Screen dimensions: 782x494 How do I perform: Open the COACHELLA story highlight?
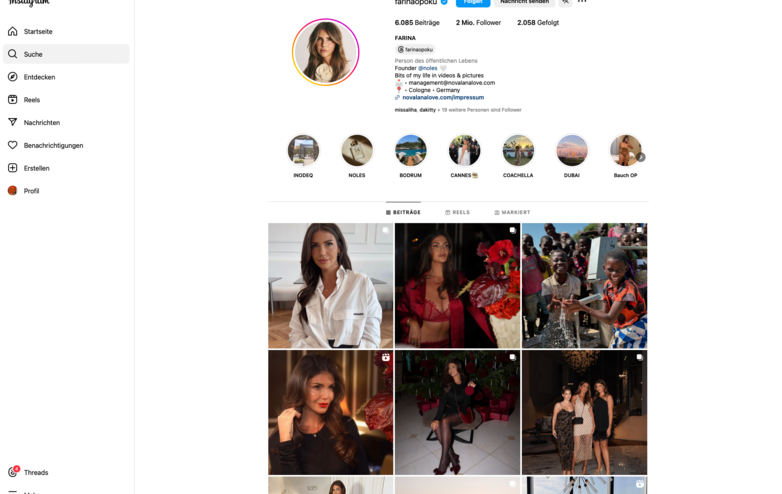(518, 151)
